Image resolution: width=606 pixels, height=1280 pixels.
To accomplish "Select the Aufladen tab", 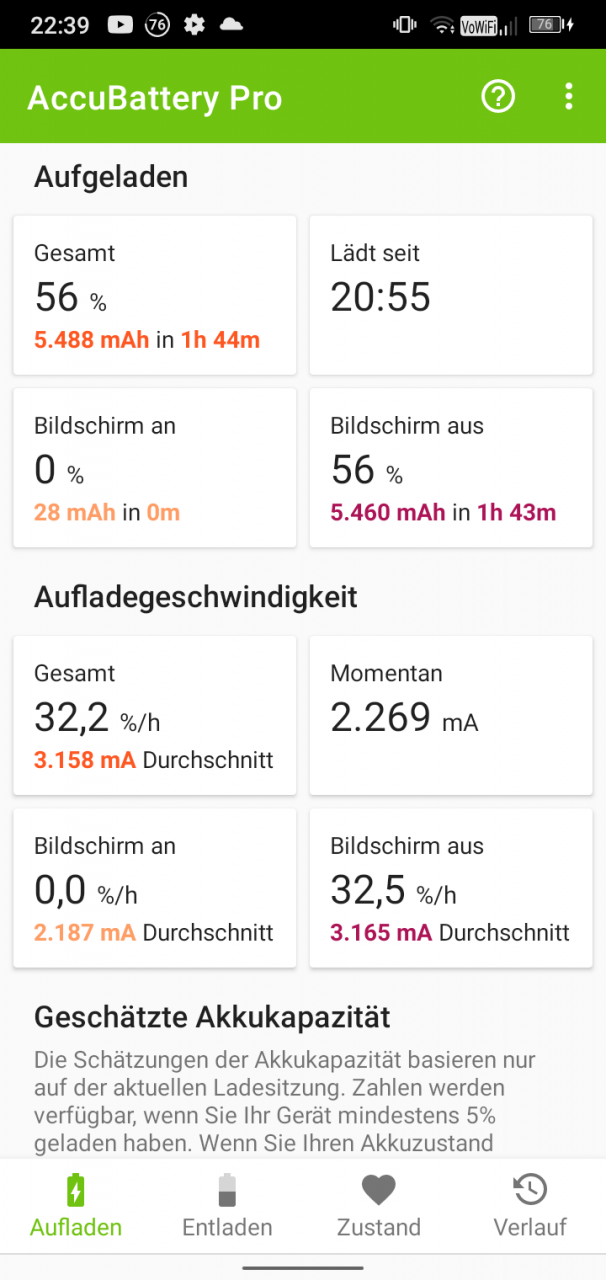I will [x=76, y=1206].
